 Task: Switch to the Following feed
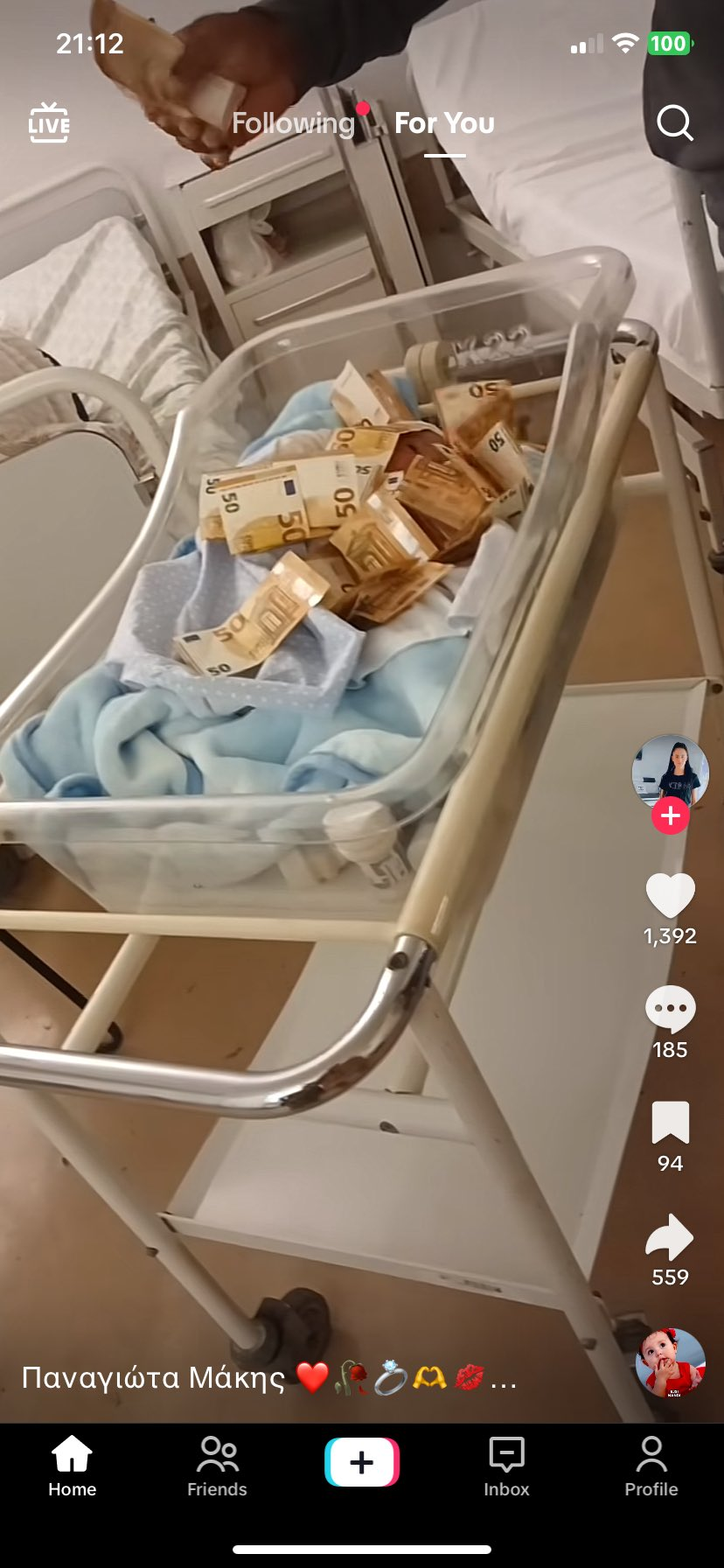293,123
